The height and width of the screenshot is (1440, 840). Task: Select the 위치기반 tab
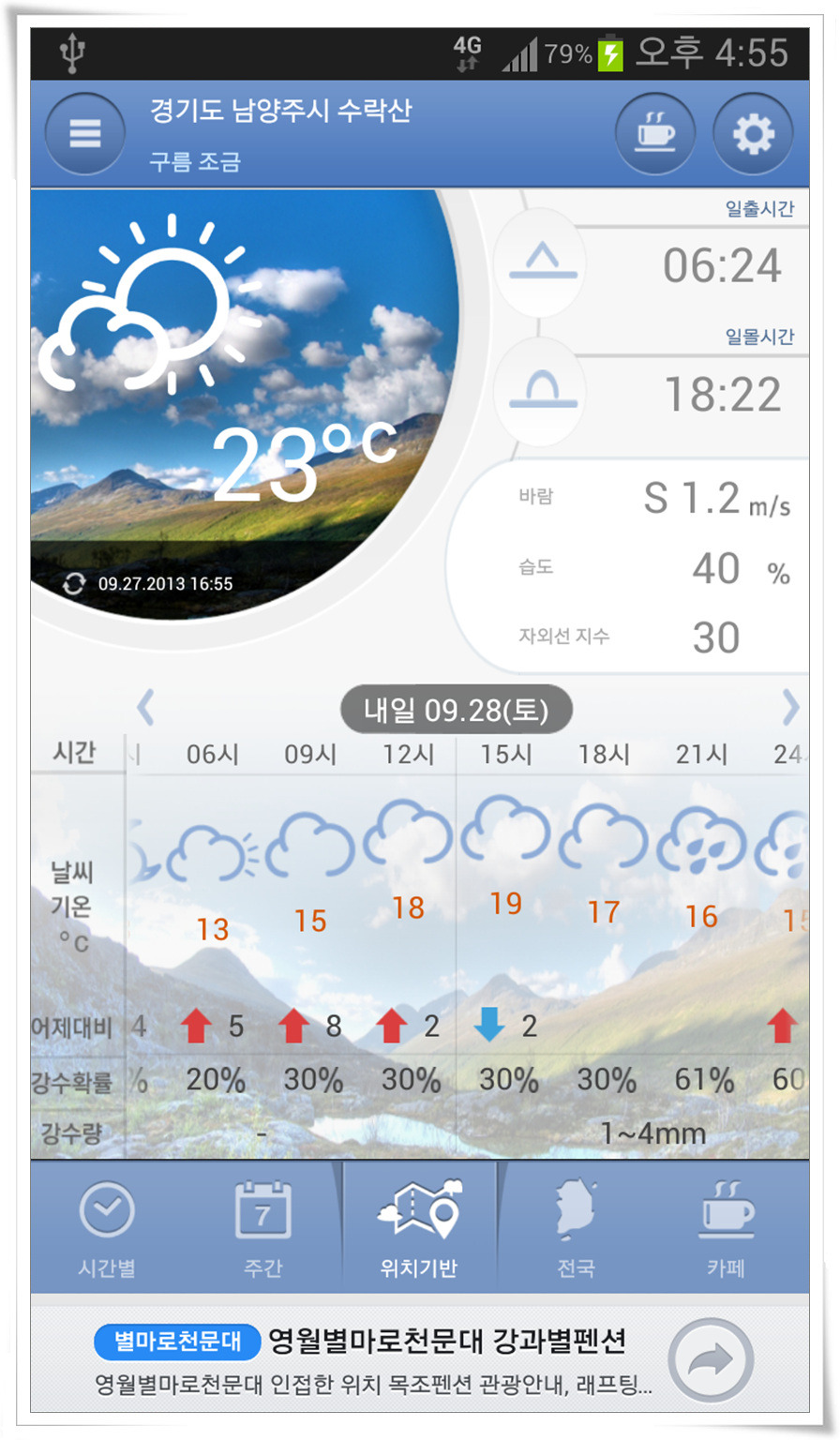pos(419,1228)
